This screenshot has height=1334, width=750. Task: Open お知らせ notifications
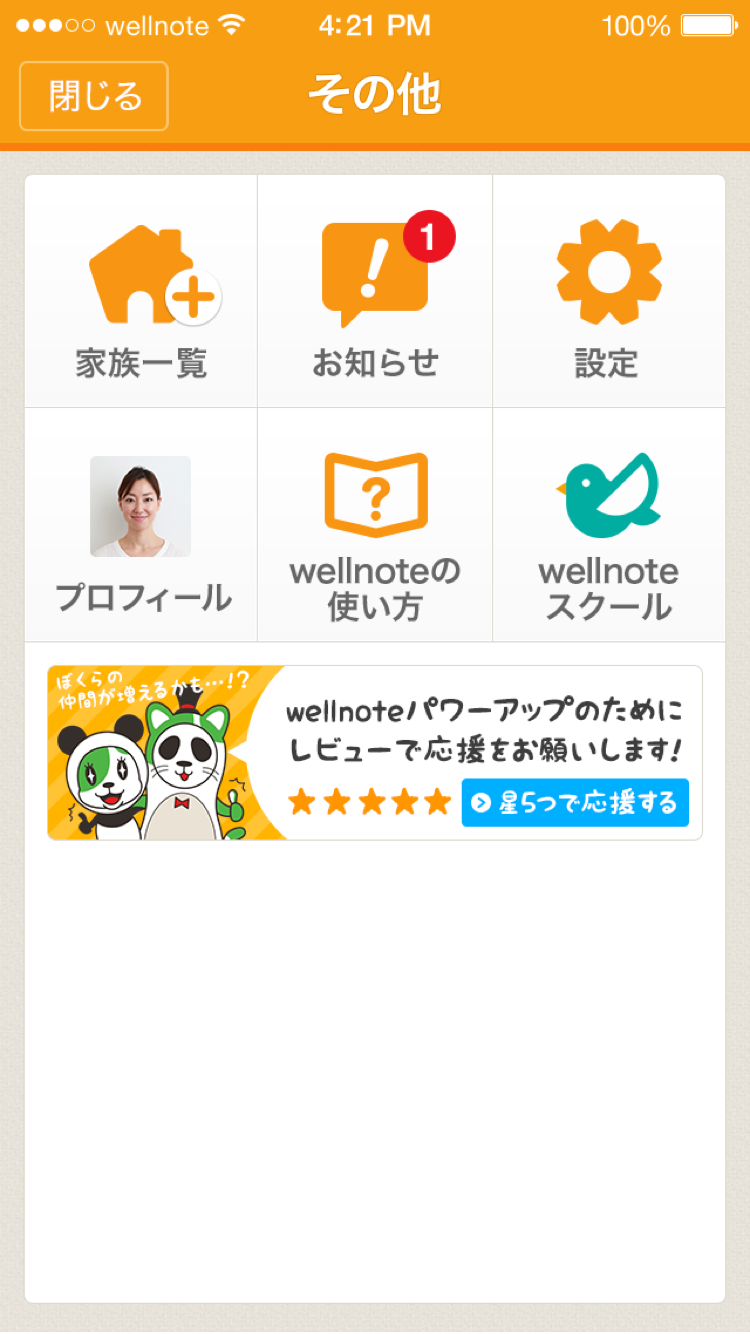(x=375, y=293)
